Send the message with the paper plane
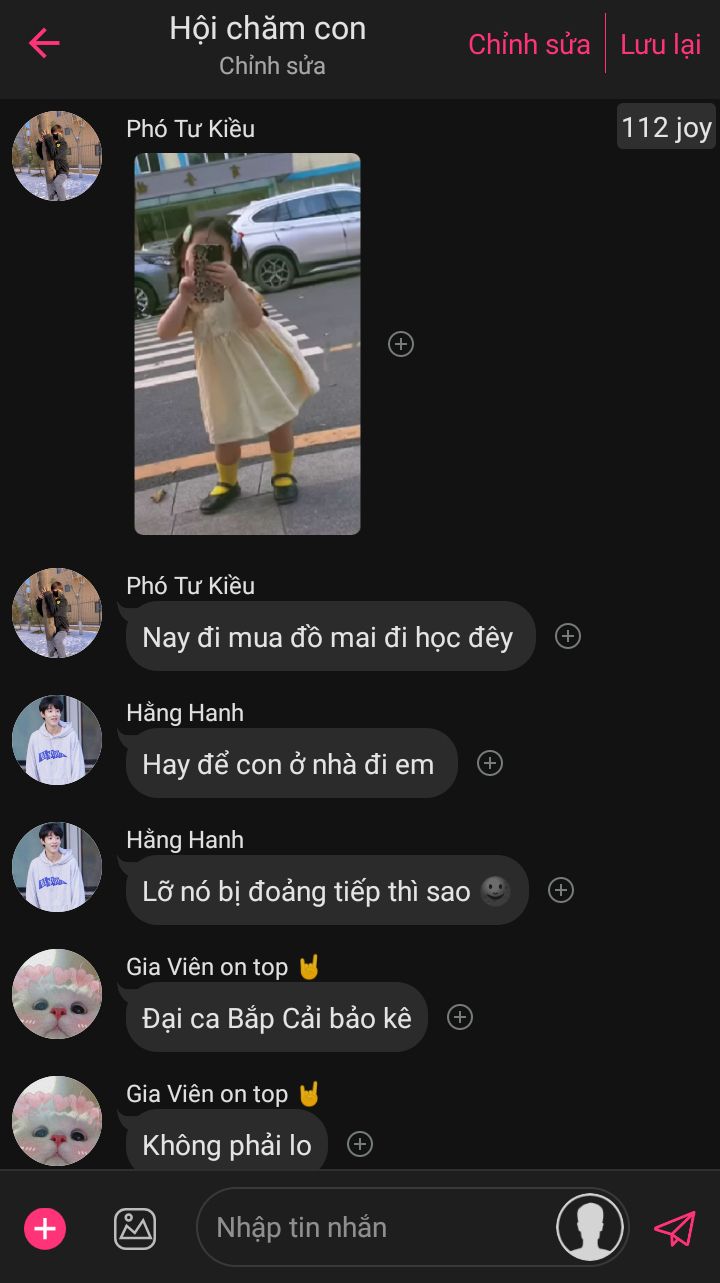This screenshot has width=720, height=1283. coord(675,1228)
